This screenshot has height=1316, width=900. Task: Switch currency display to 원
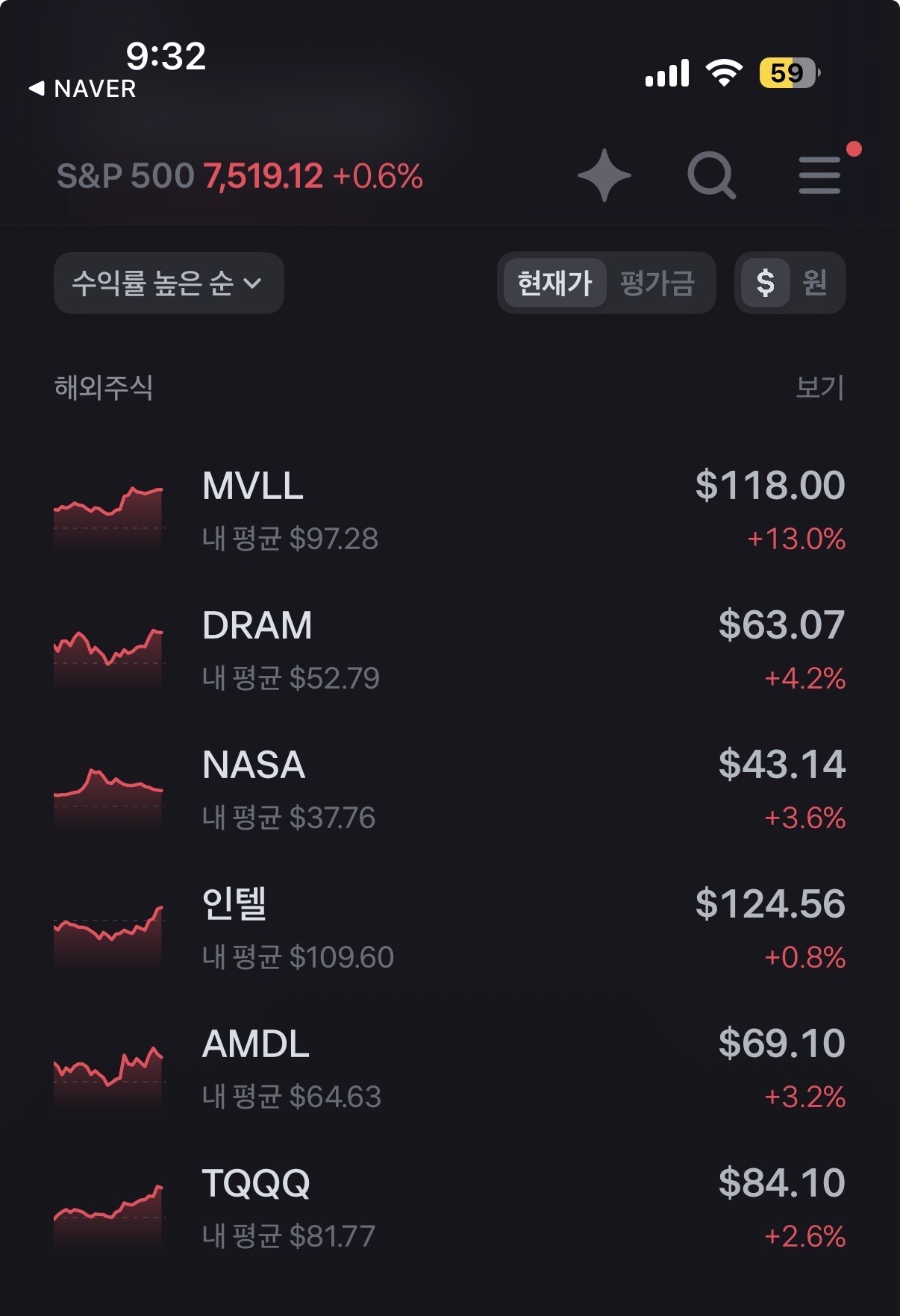pos(815,283)
